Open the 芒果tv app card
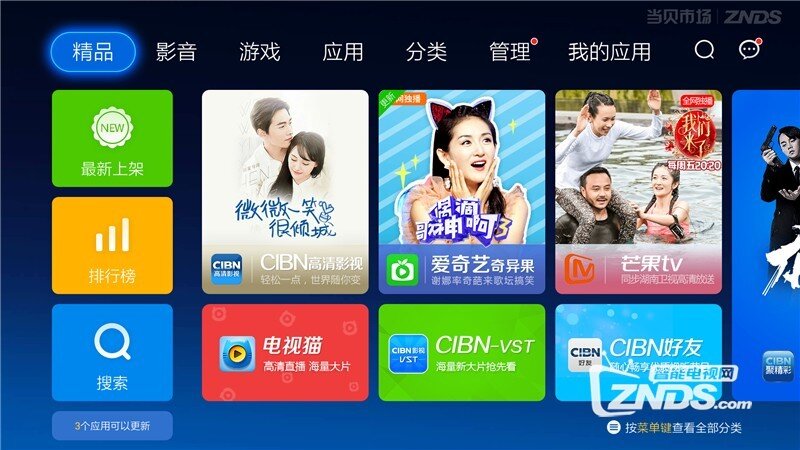 638,192
